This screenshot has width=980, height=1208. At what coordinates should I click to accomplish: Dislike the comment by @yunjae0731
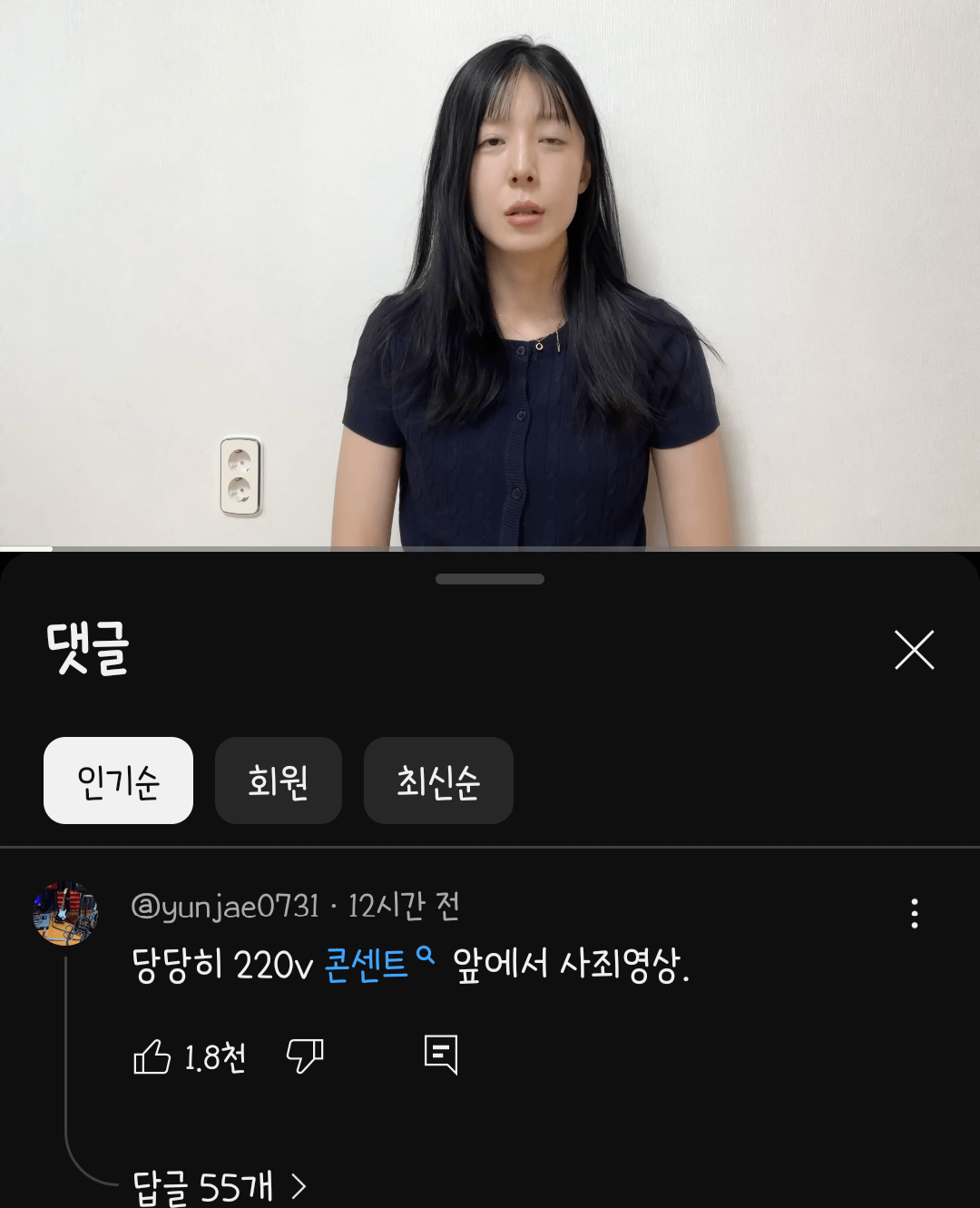305,1056
